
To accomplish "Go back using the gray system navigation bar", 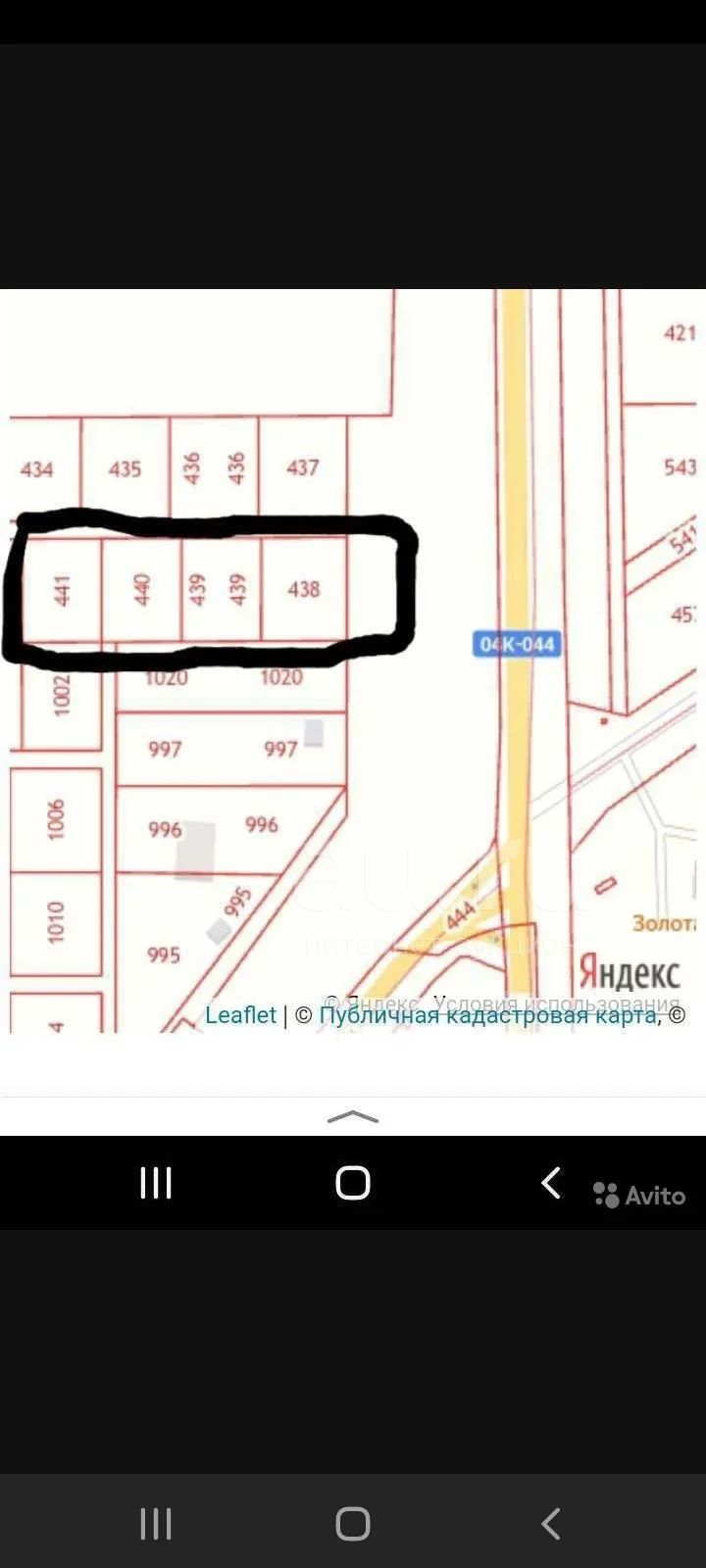I will tap(551, 1524).
